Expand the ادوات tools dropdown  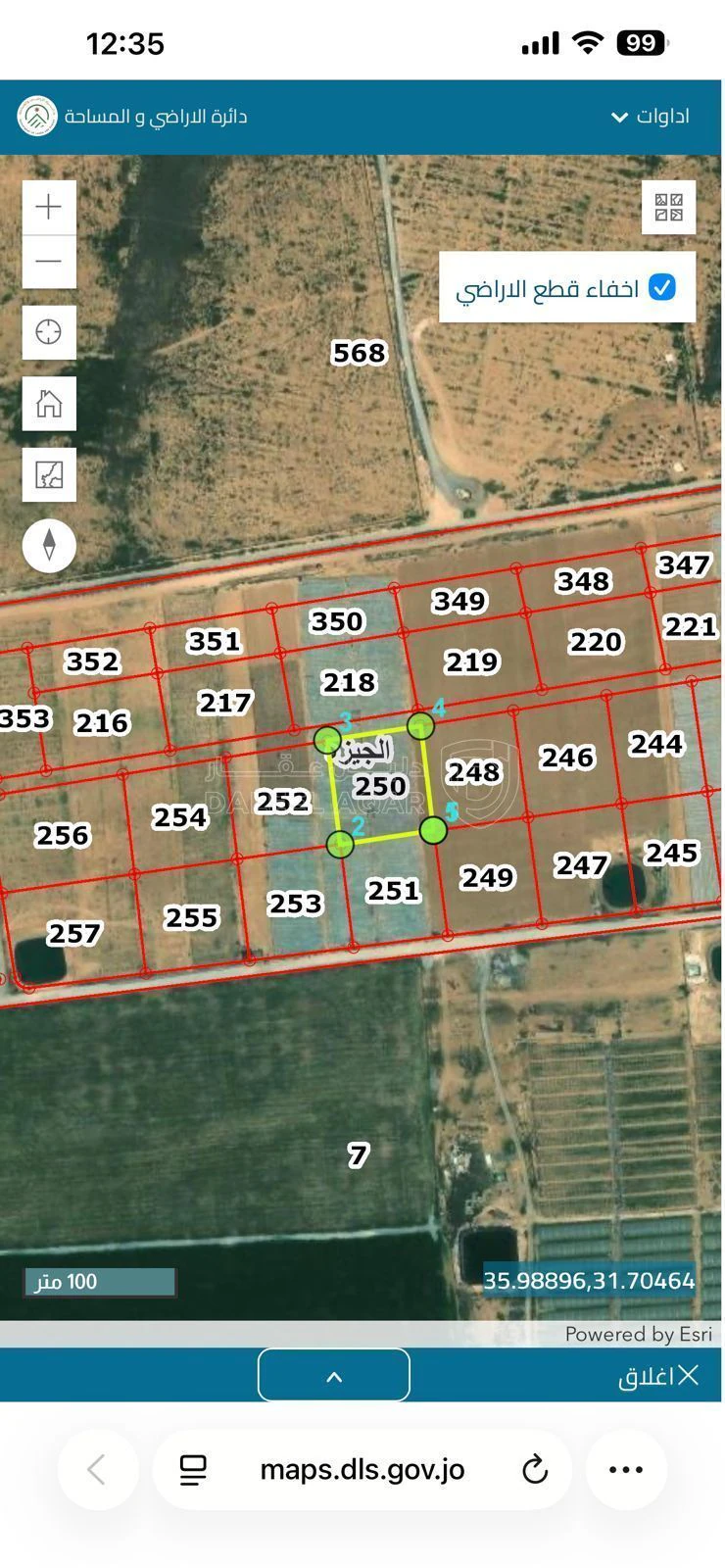click(651, 117)
